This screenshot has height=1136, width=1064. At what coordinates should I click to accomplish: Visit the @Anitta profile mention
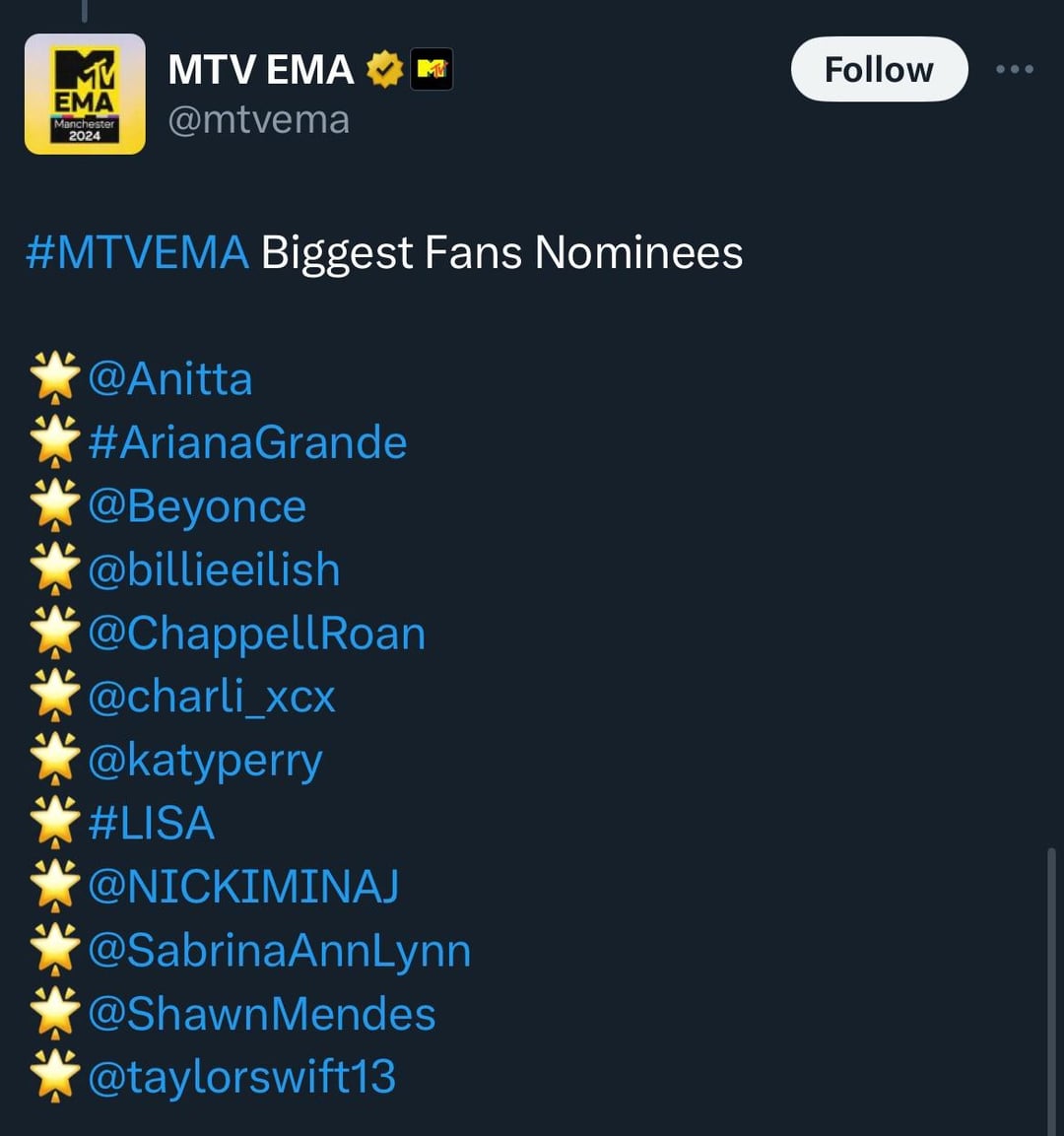pos(169,379)
